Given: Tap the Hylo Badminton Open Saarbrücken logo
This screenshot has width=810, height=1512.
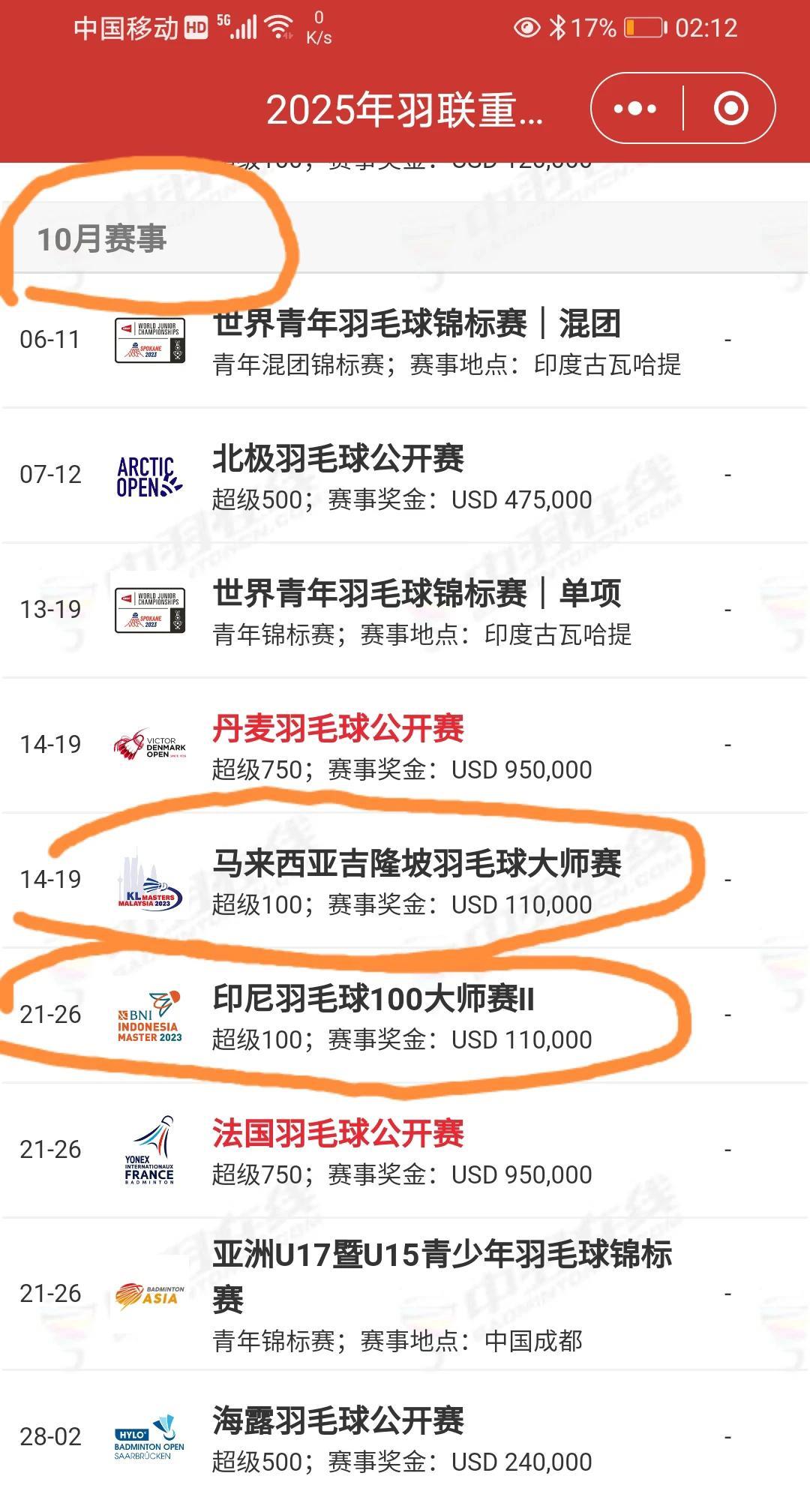Looking at the screenshot, I should point(148,1440).
